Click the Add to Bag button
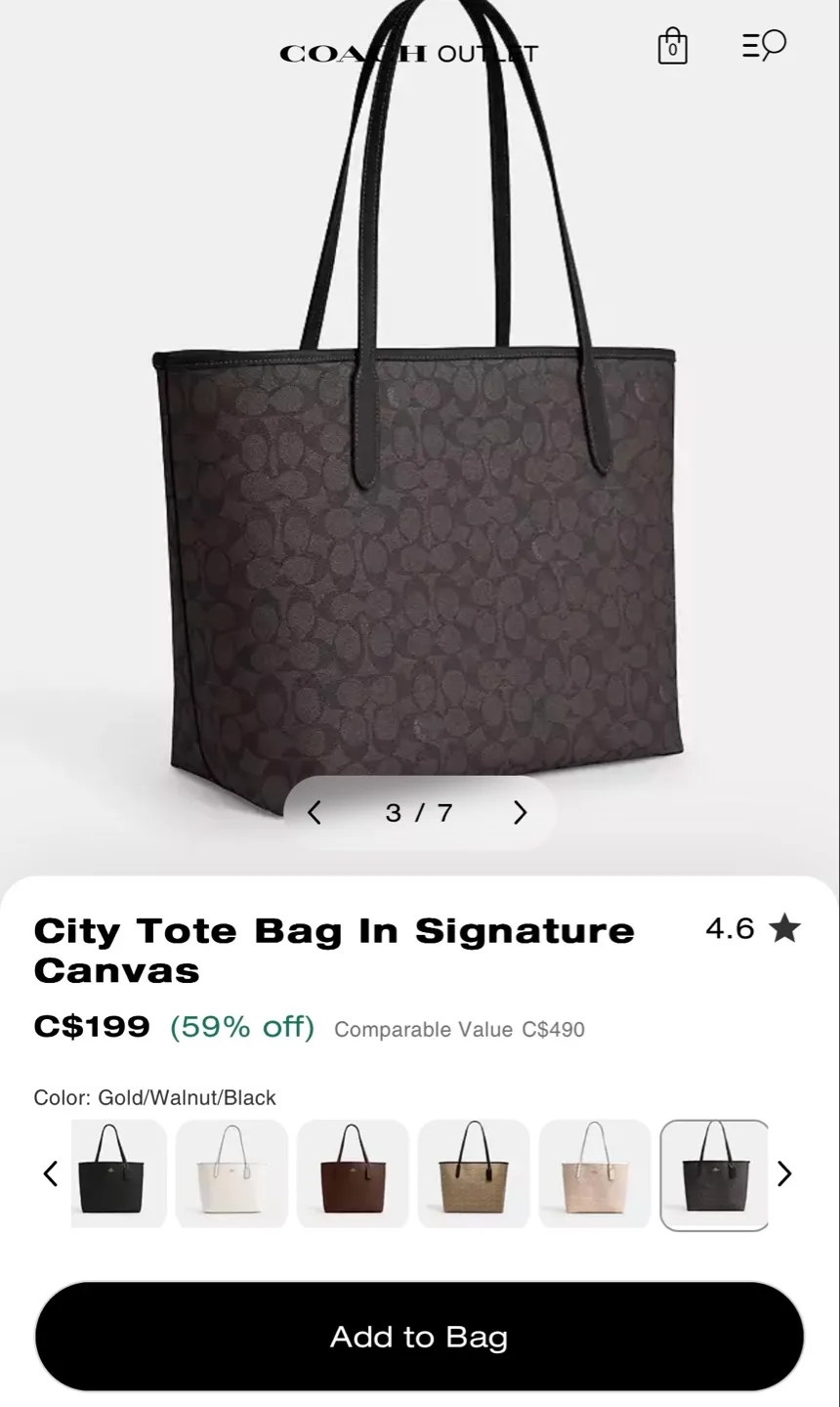The width and height of the screenshot is (840, 1407). 419,1337
